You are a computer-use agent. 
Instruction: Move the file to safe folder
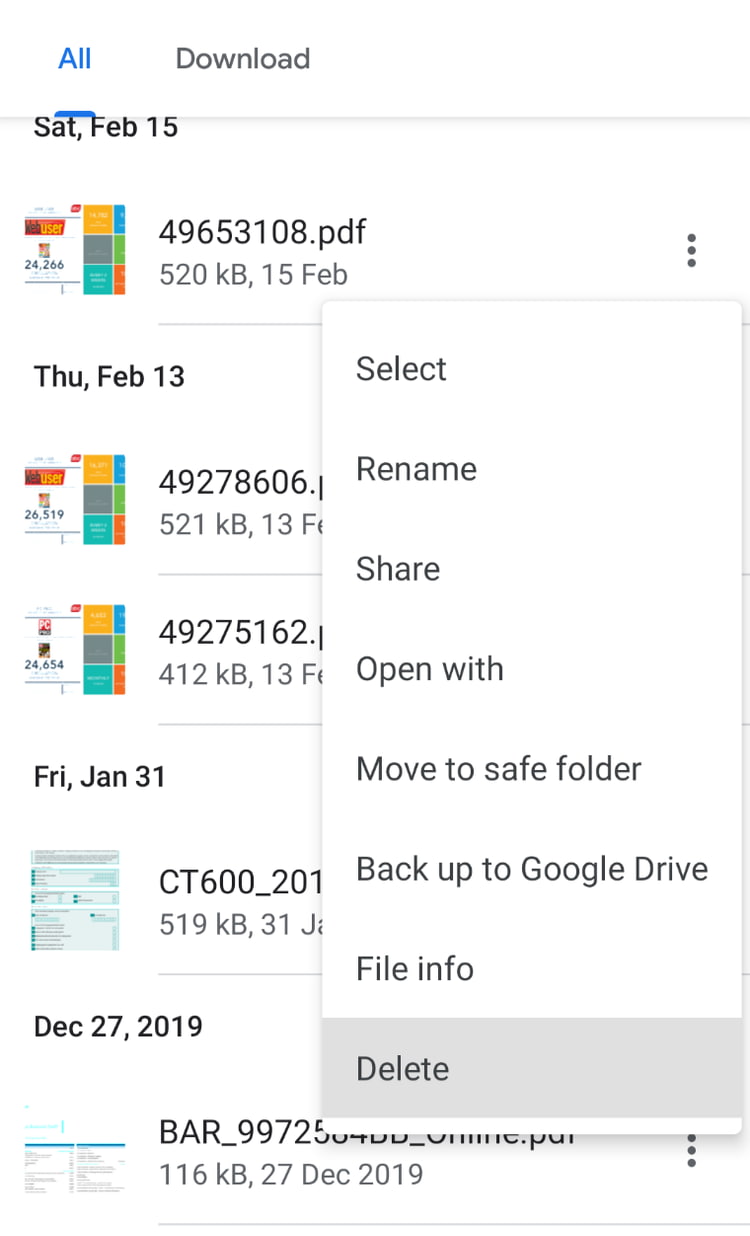click(x=531, y=768)
